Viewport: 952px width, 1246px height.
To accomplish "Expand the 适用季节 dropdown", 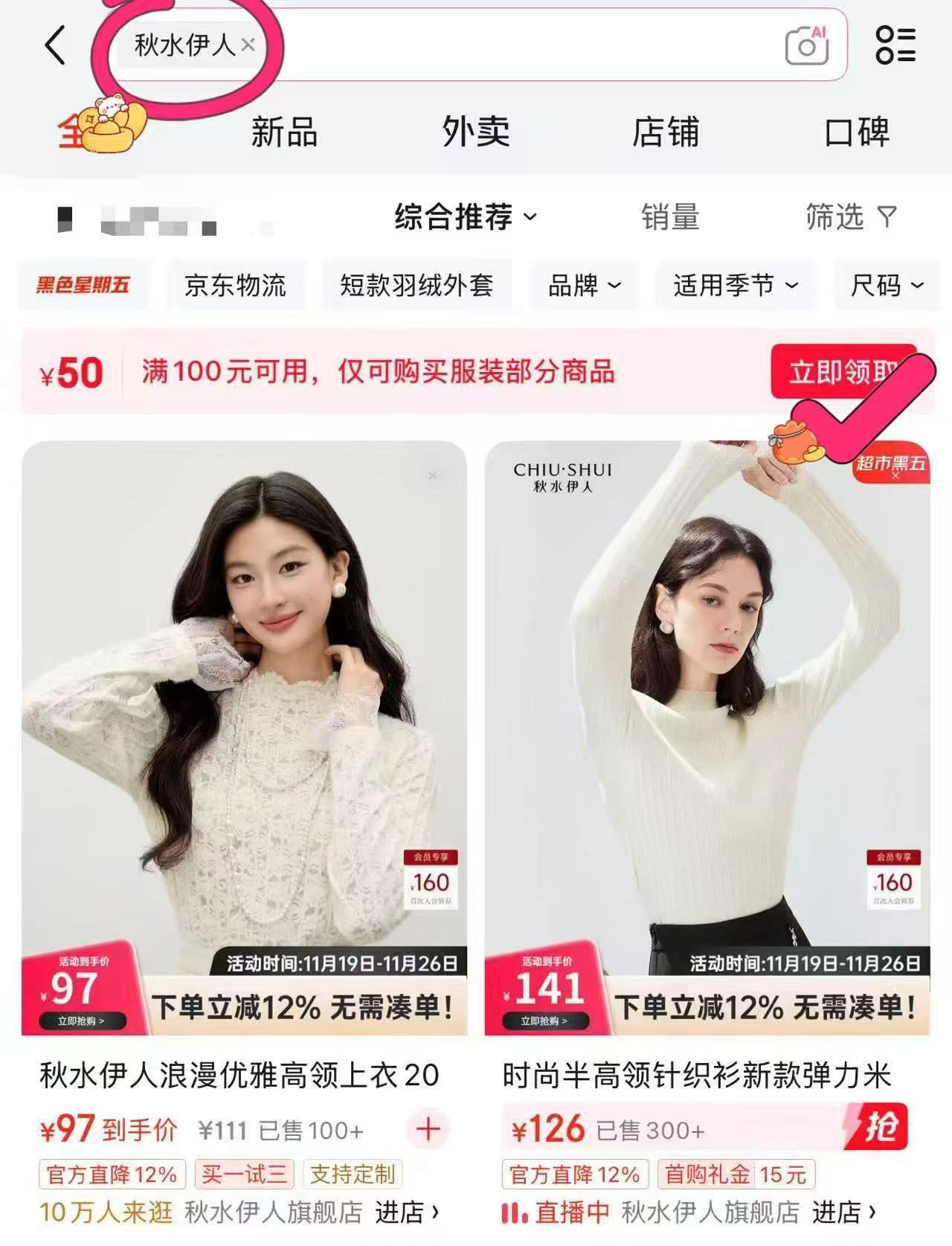I will click(x=735, y=285).
